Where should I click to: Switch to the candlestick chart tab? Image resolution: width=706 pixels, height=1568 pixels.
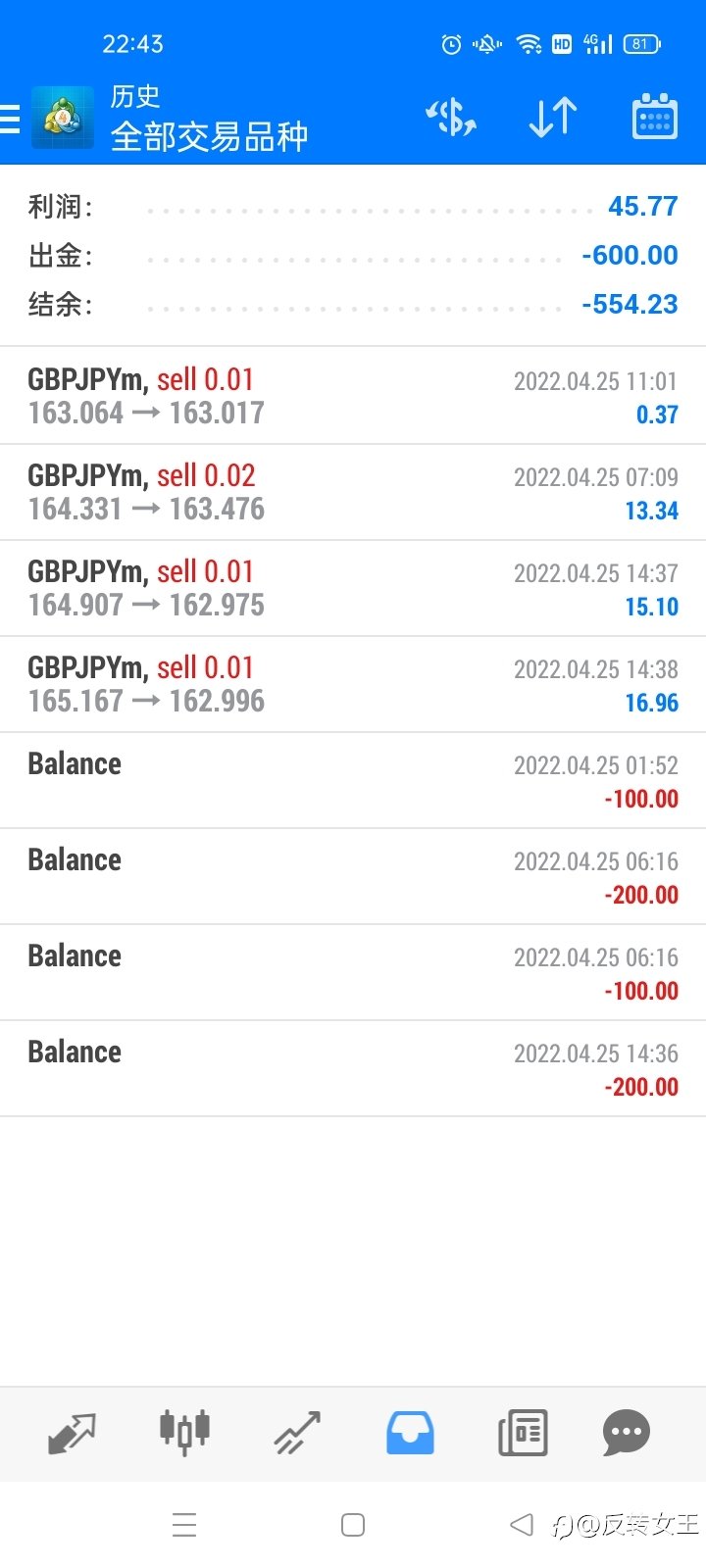(x=184, y=1433)
